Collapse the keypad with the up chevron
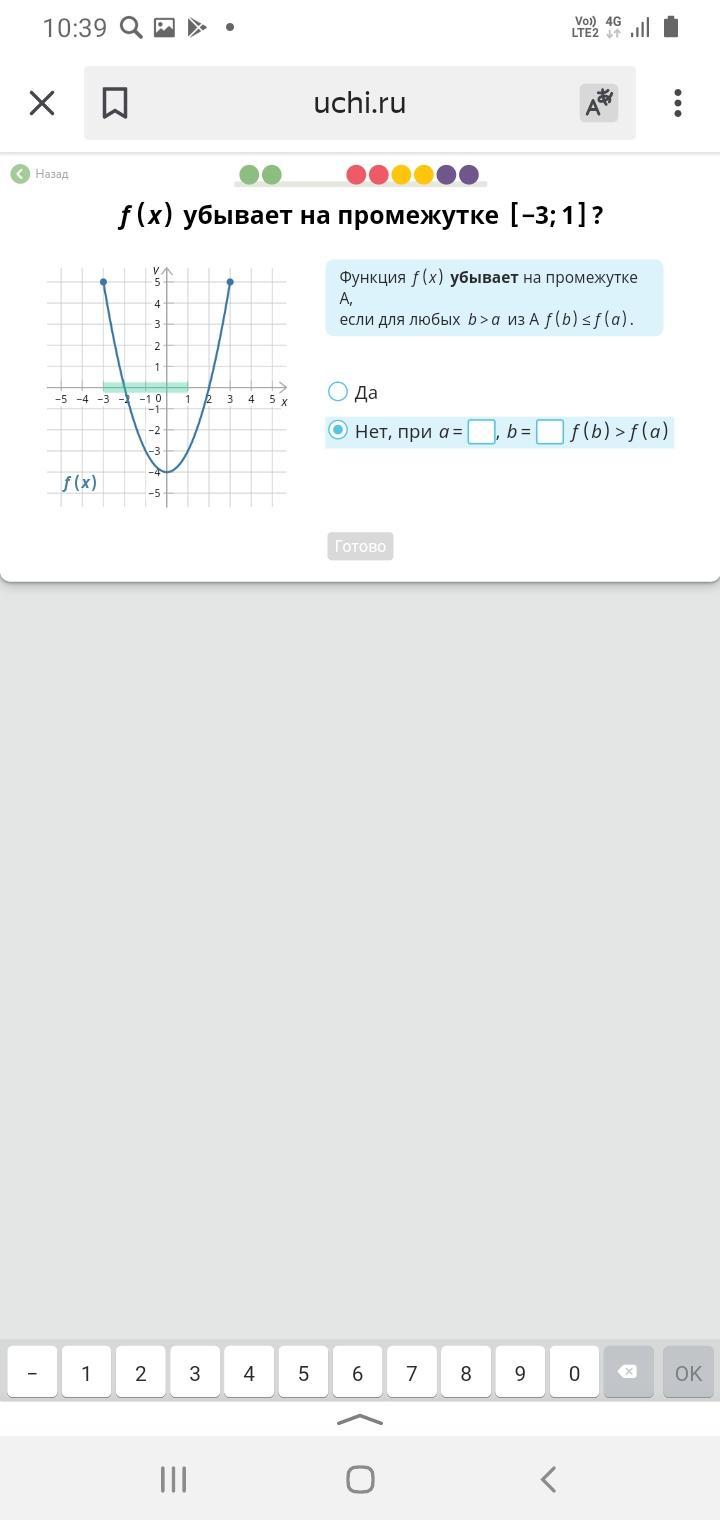 coord(360,1420)
